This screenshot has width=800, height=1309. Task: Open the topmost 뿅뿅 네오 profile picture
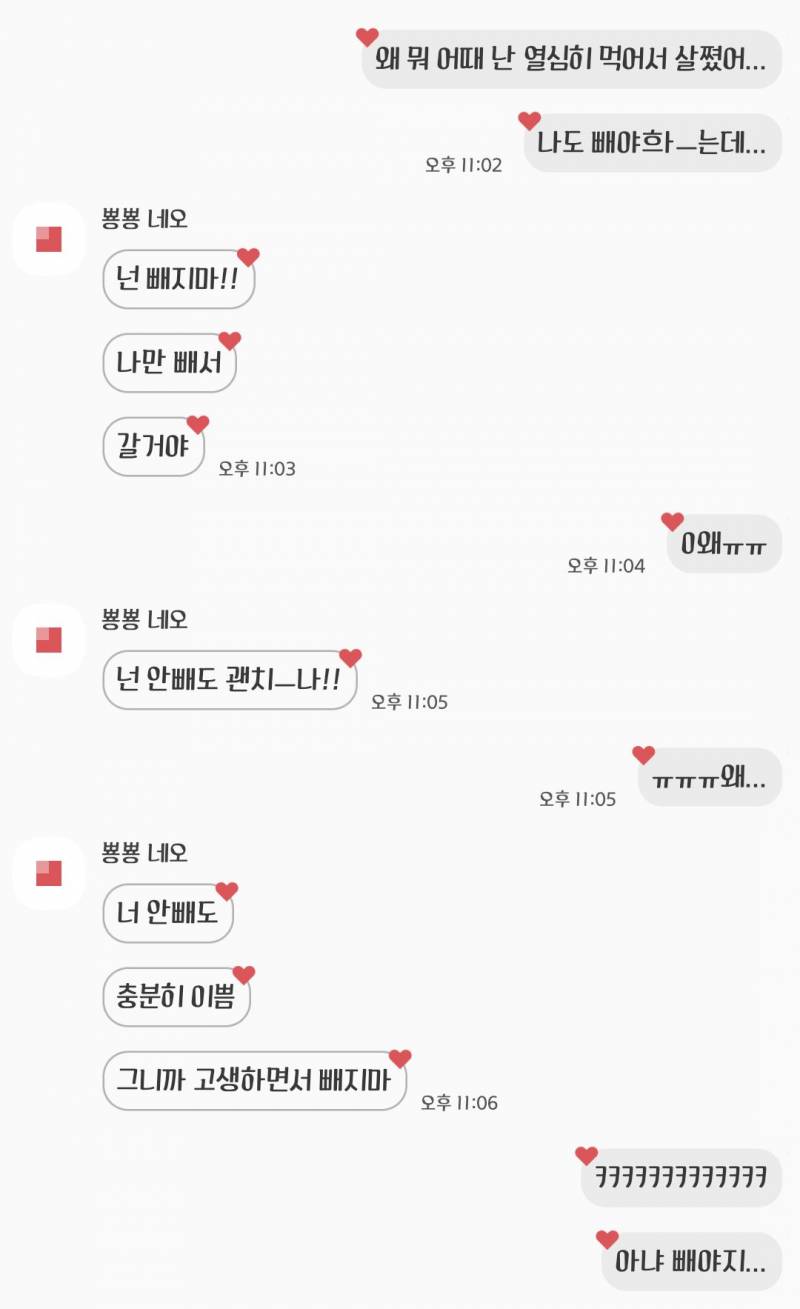tap(47, 240)
